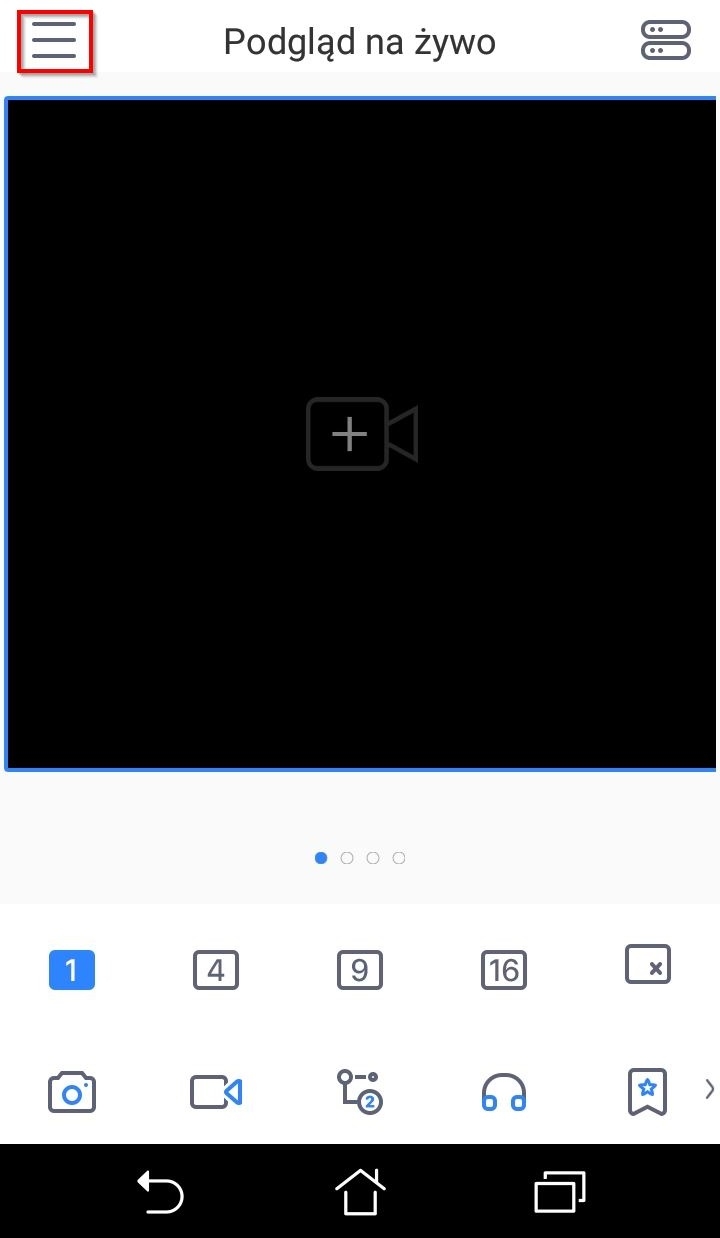Open the device list icon
Screen dimensions: 720x1238
click(x=665, y=41)
